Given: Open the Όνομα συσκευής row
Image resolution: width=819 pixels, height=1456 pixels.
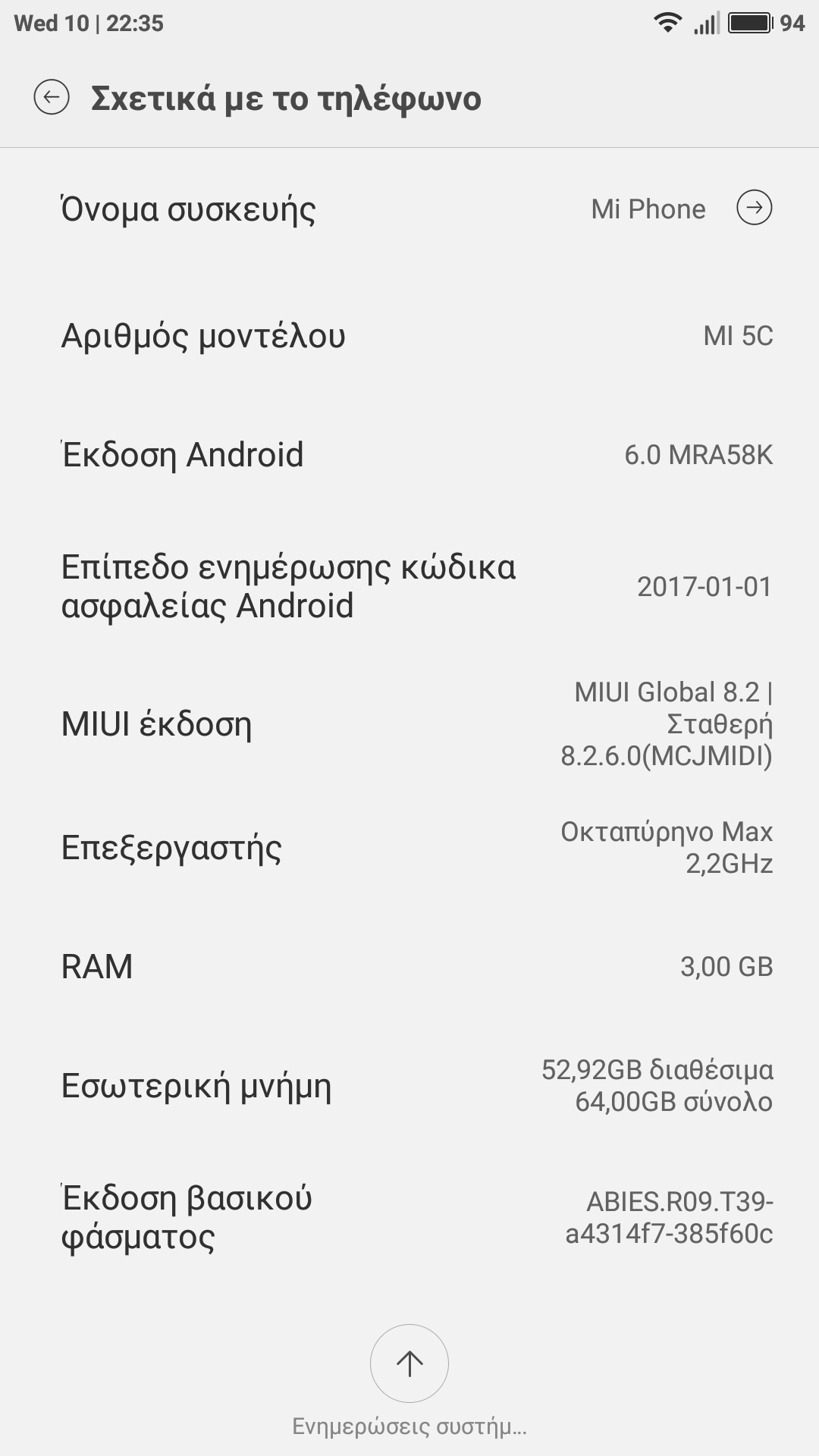Looking at the screenshot, I should 409,209.
